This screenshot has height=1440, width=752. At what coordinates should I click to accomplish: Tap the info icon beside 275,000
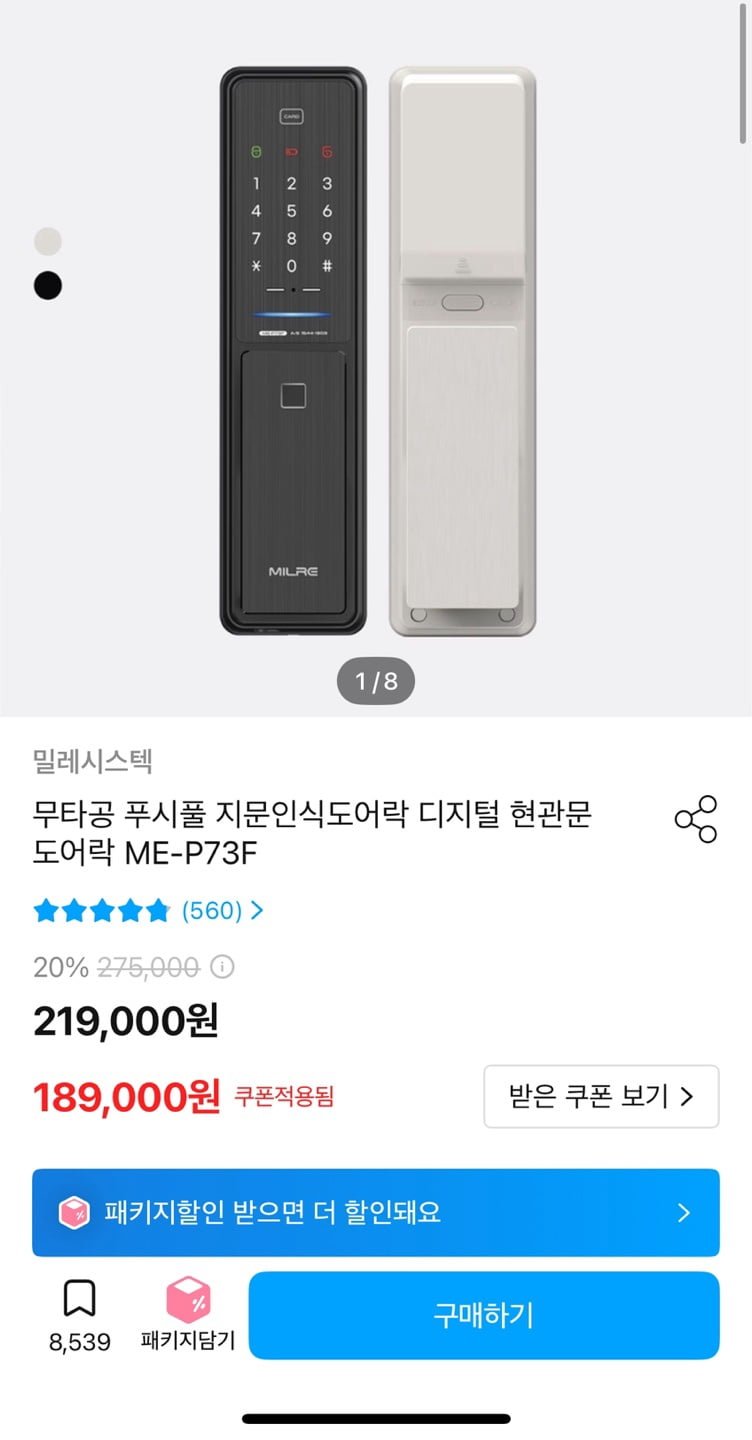(x=223, y=967)
